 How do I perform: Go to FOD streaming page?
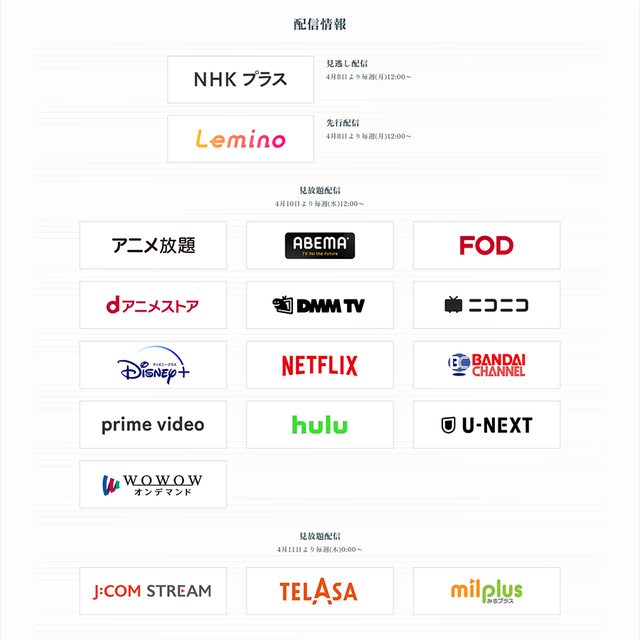coord(486,245)
